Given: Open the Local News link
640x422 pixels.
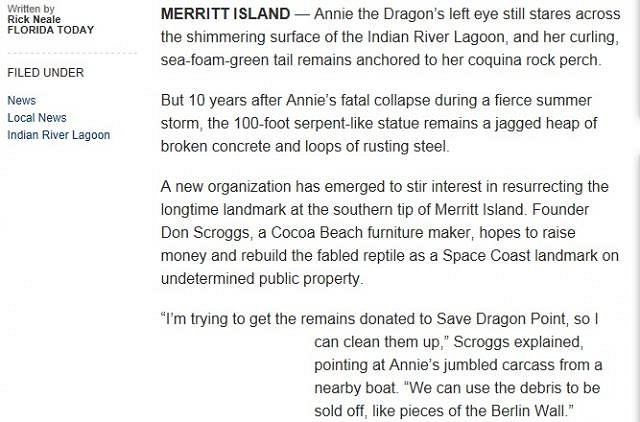Looking at the screenshot, I should coord(36,118).
